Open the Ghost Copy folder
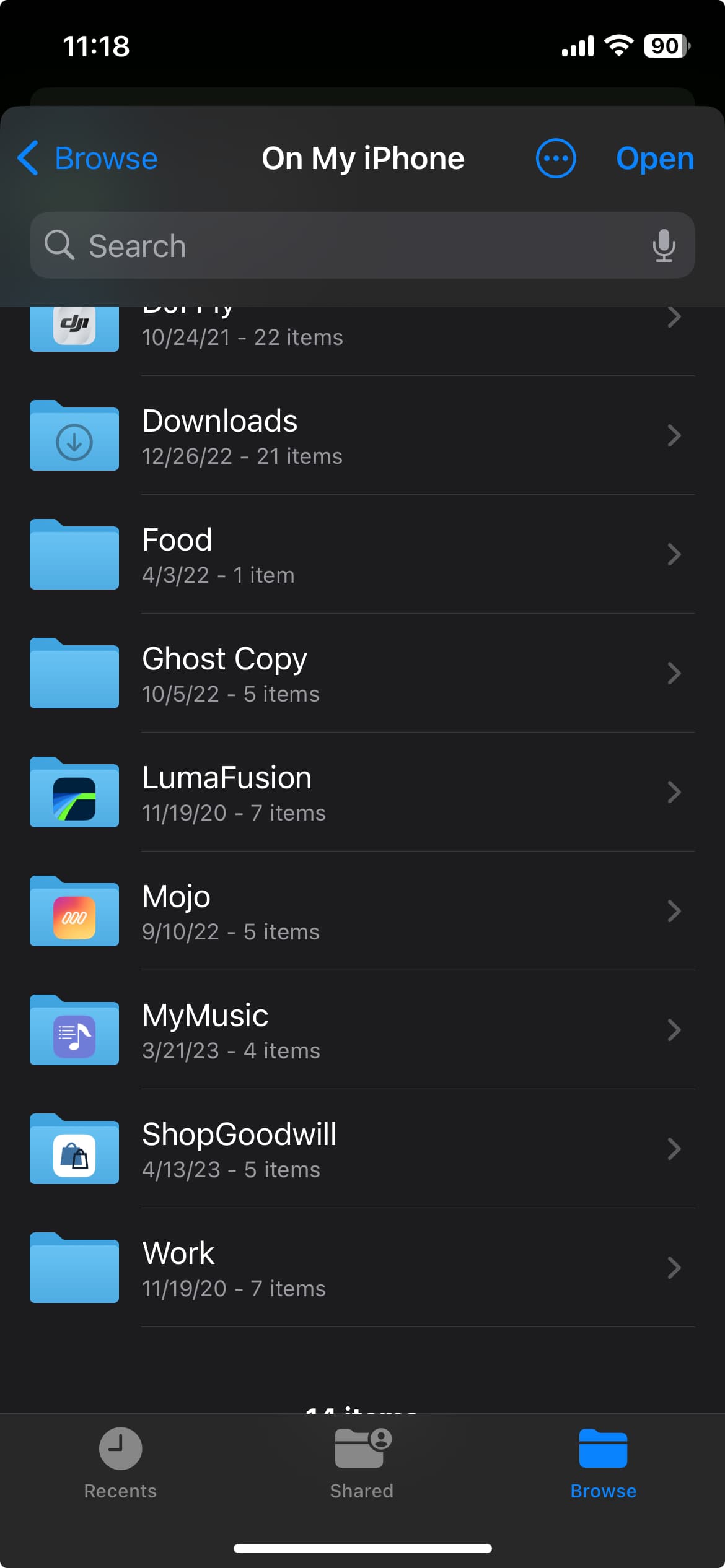This screenshot has width=725, height=1568. [362, 674]
